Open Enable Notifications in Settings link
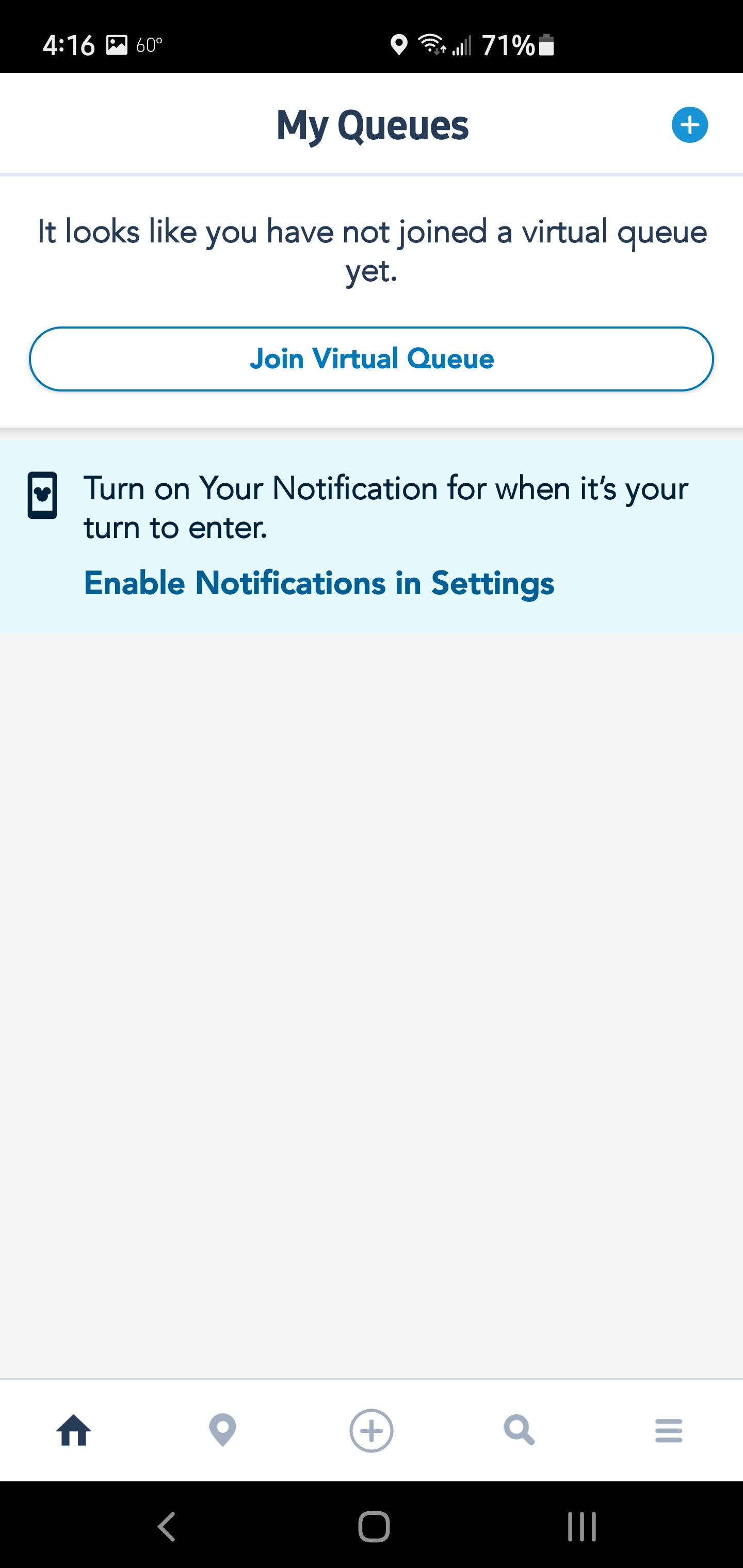Image resolution: width=743 pixels, height=1568 pixels. point(318,582)
